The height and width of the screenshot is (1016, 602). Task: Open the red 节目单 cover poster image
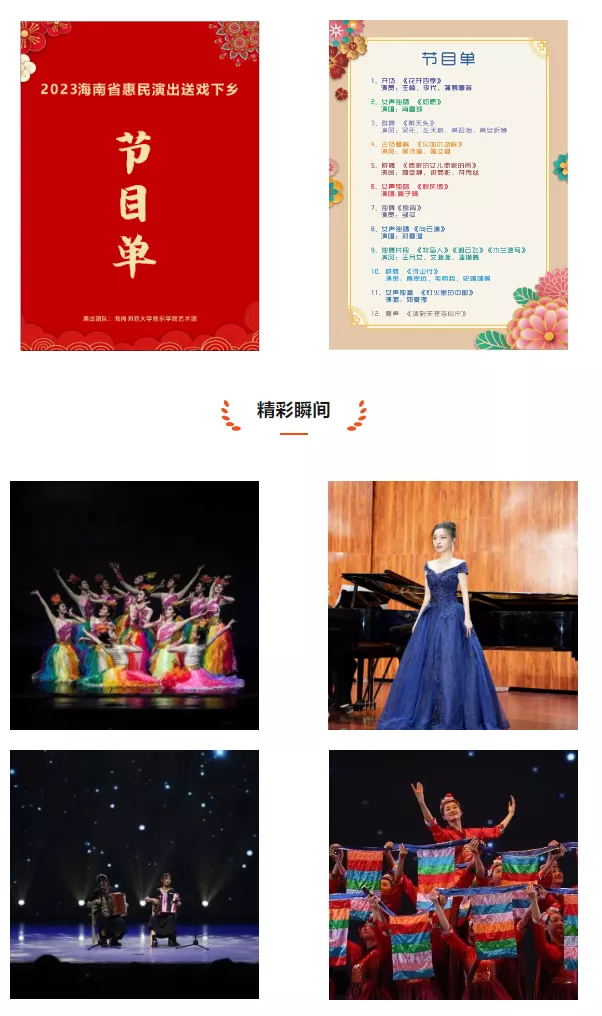coord(139,185)
